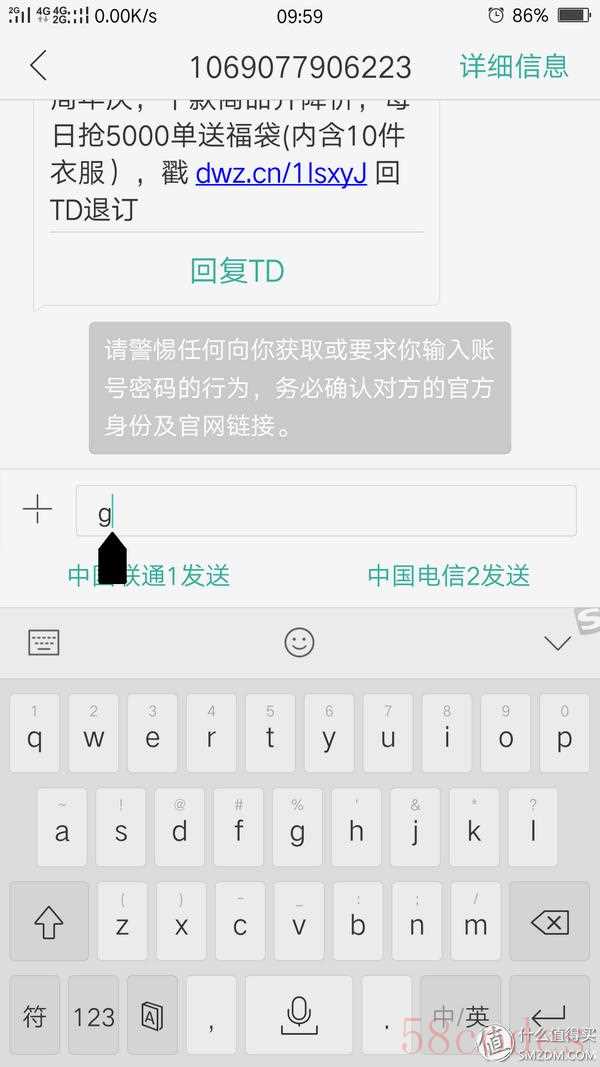Screen dimensions: 600x1067
Task: Open 详细信息 in the header
Action: pyautogui.click(x=513, y=66)
